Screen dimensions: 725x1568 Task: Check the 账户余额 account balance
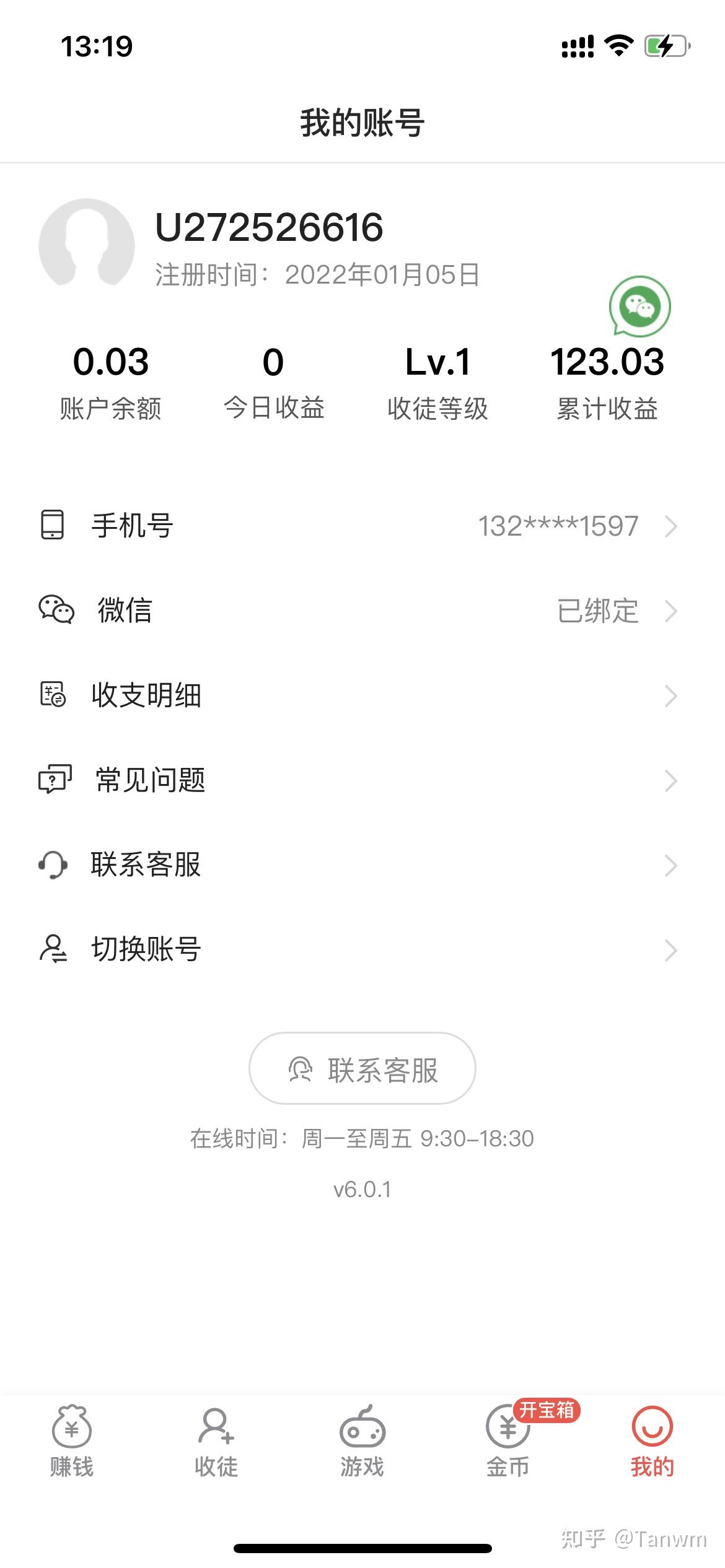[111, 383]
